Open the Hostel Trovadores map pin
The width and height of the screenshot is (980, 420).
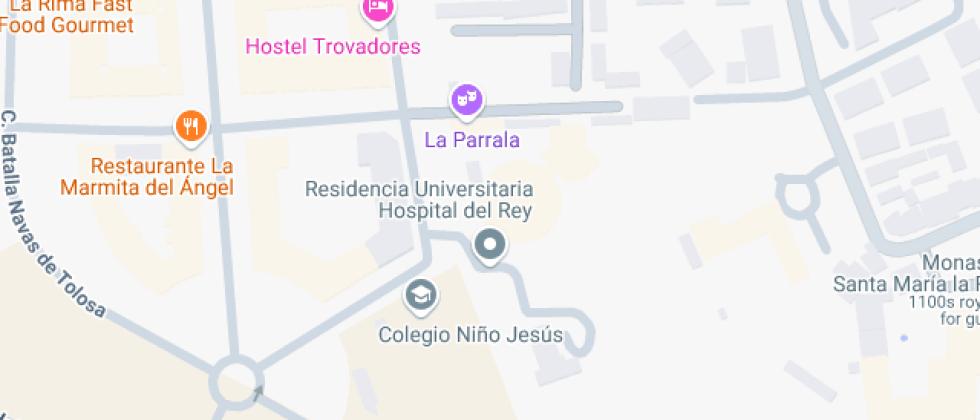[x=378, y=10]
